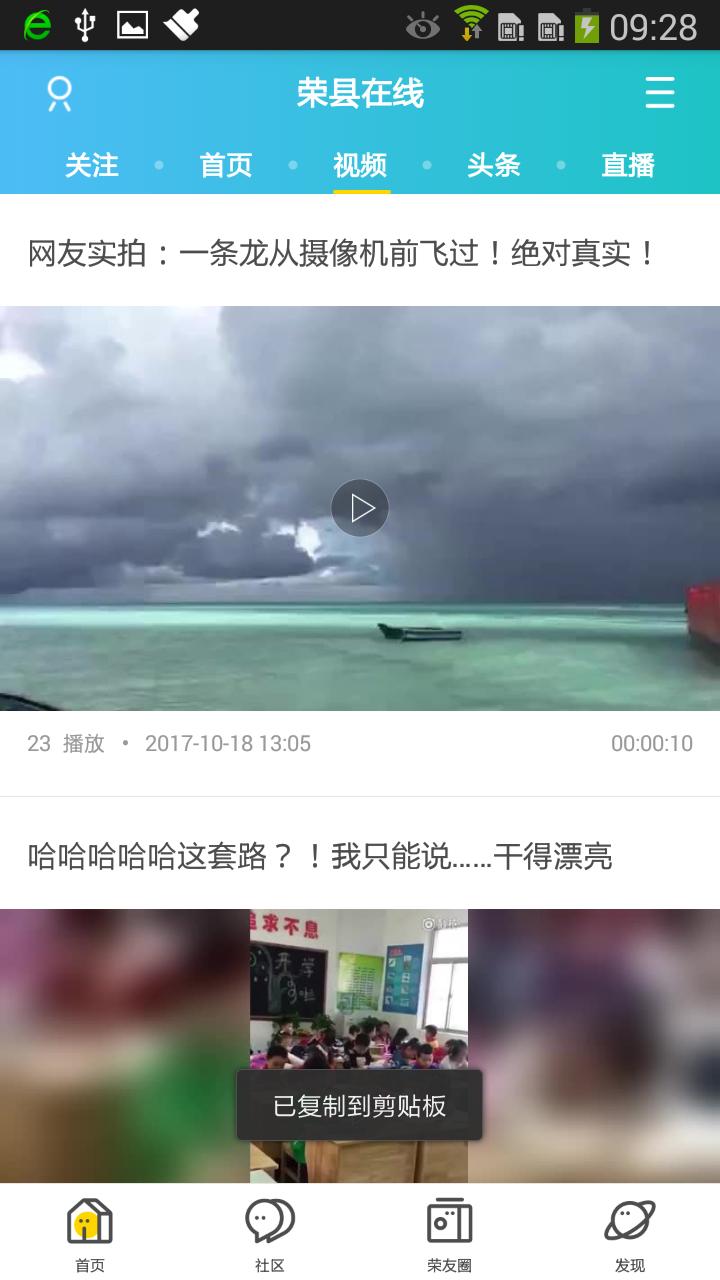
Task: Open the hamburger menu
Action: (659, 93)
